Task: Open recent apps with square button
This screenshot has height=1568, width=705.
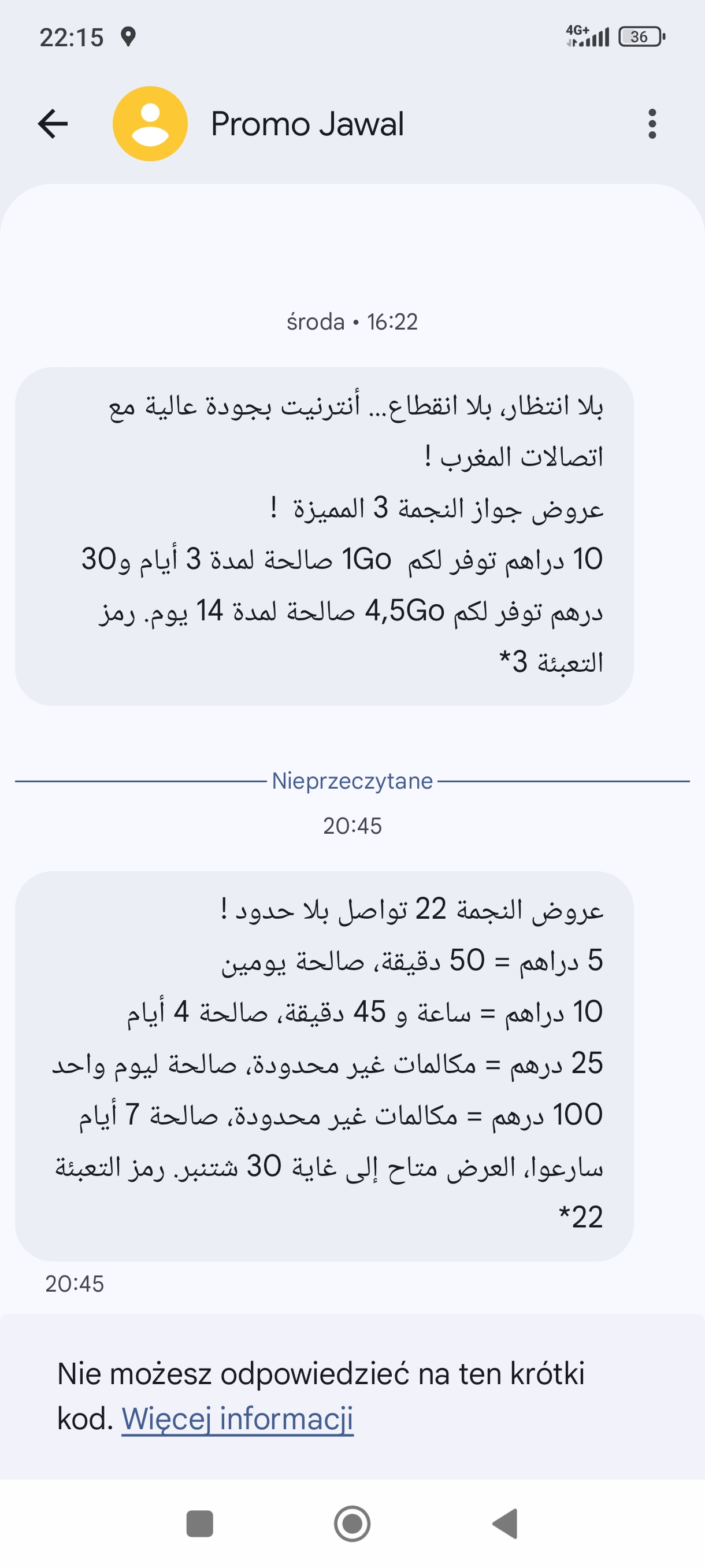Action: [x=199, y=1524]
